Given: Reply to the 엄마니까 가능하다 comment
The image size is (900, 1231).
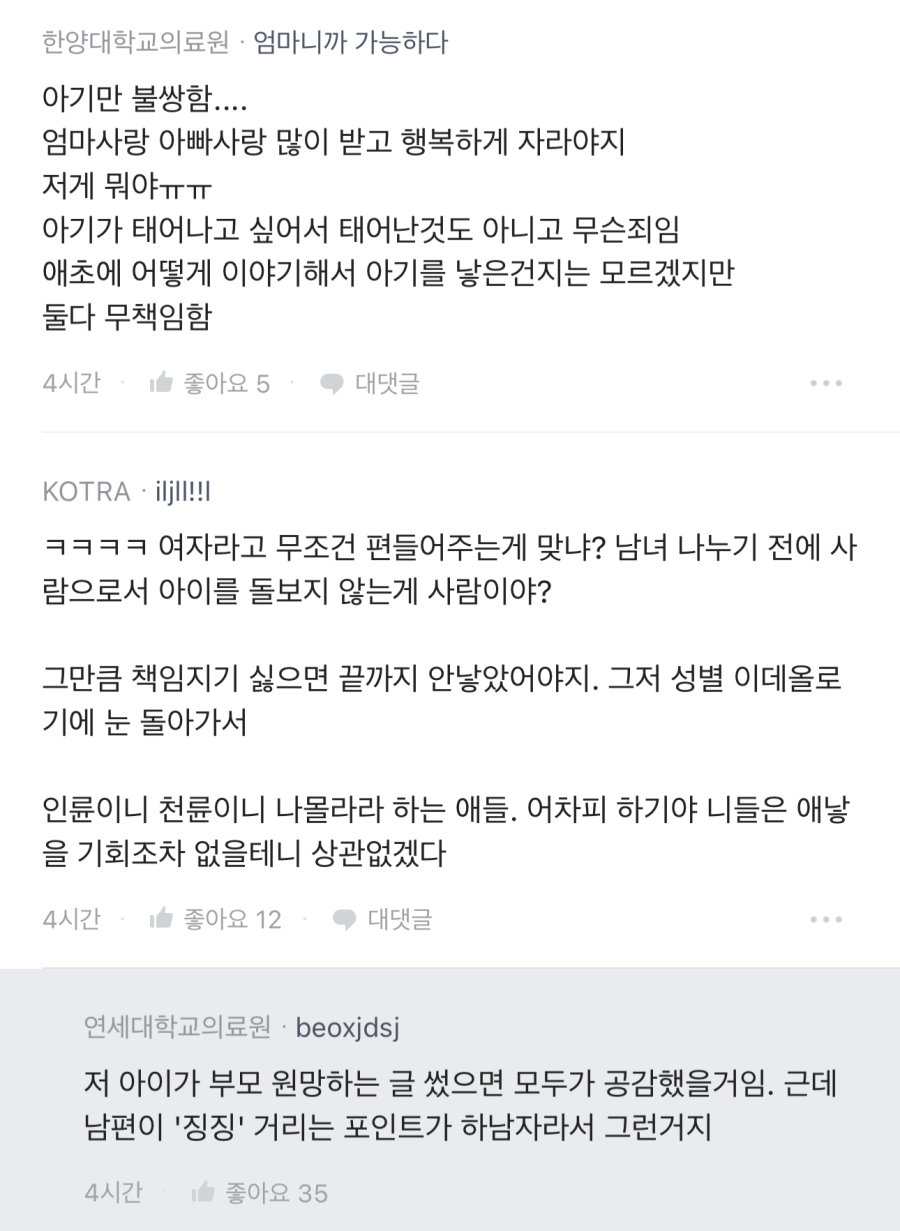Looking at the screenshot, I should [369, 383].
